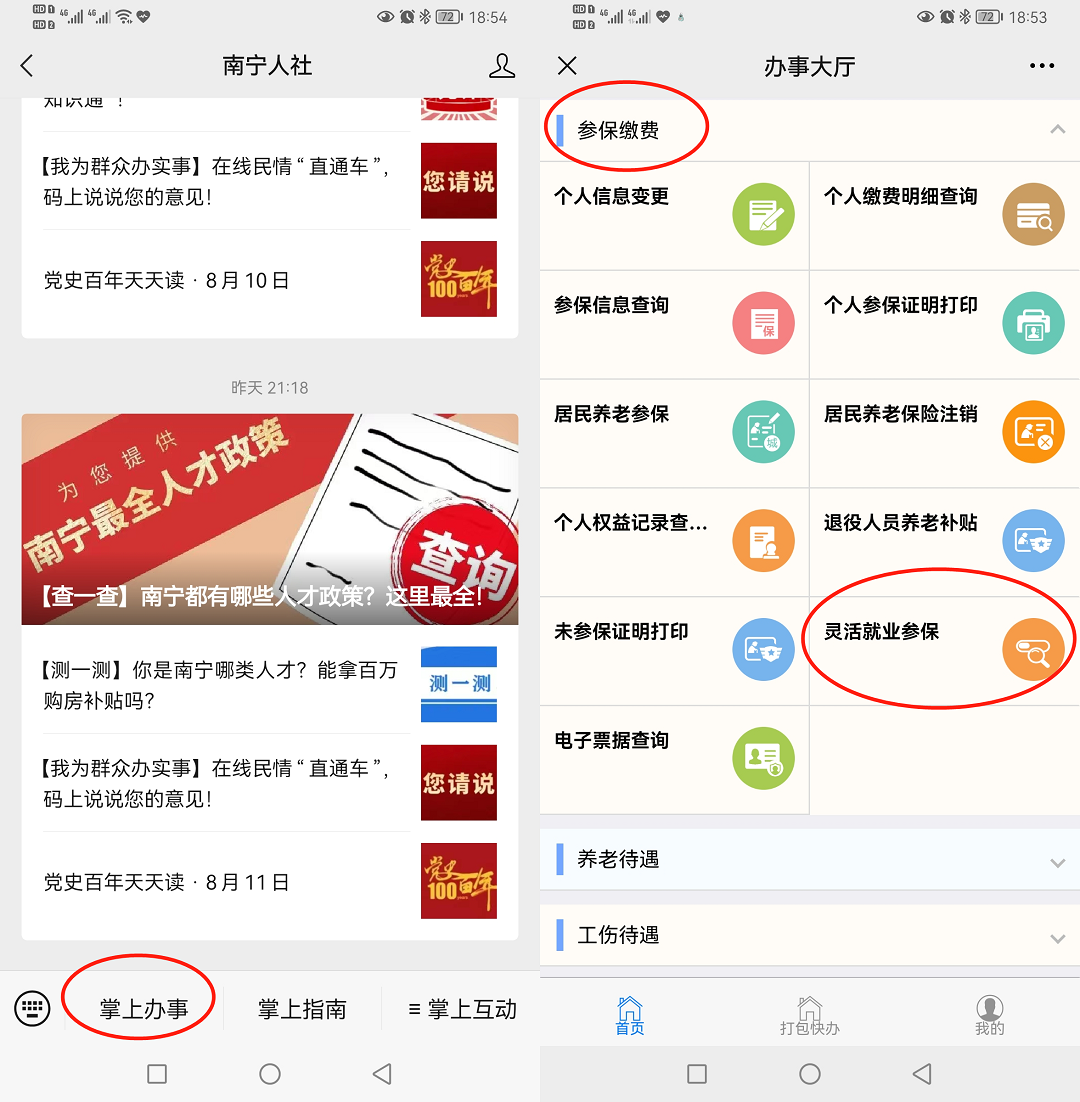Image resolution: width=1080 pixels, height=1102 pixels.
Task: Collapse the 参保缴费 section
Action: click(1057, 130)
